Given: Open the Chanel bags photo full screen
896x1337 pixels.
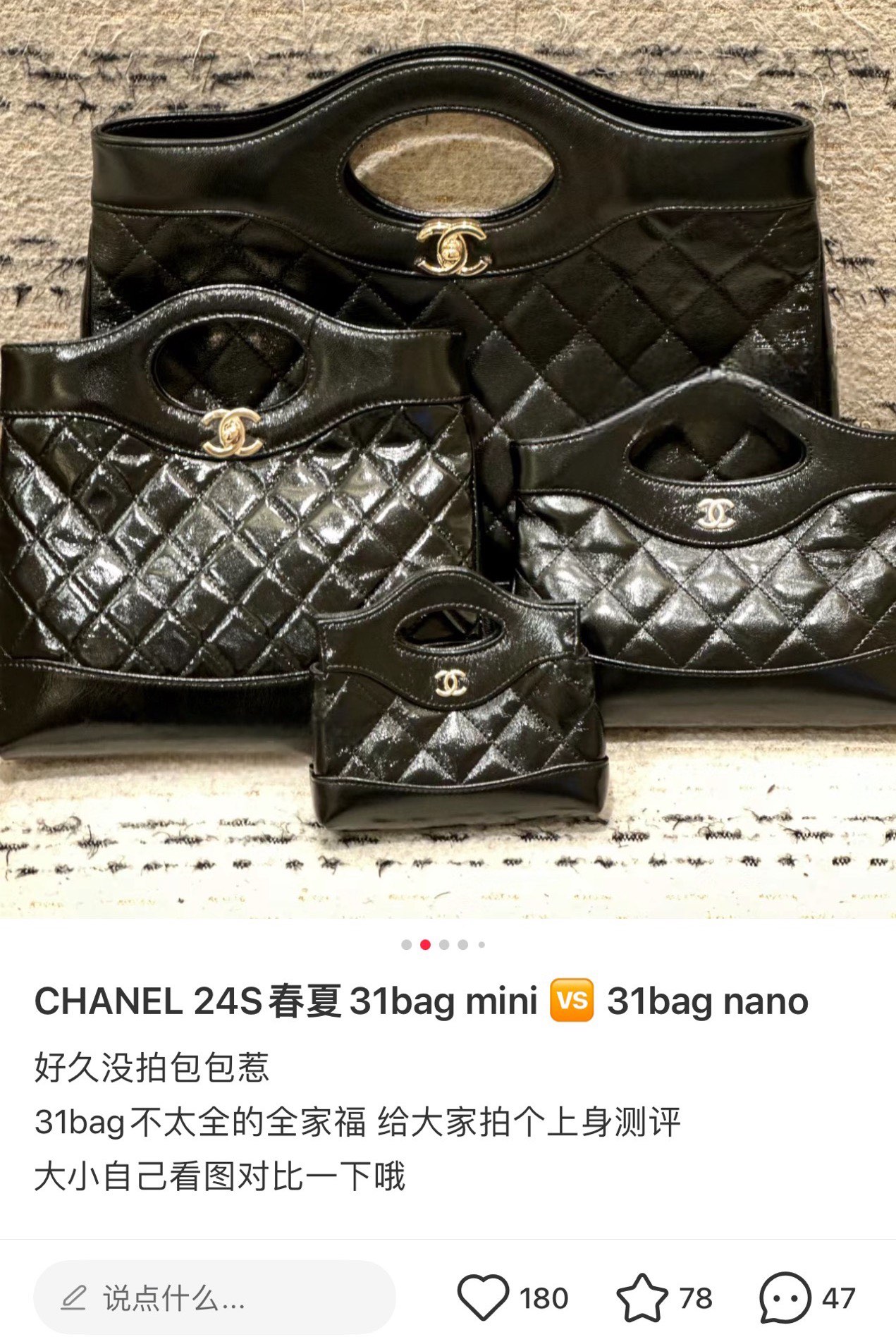Looking at the screenshot, I should tap(448, 459).
